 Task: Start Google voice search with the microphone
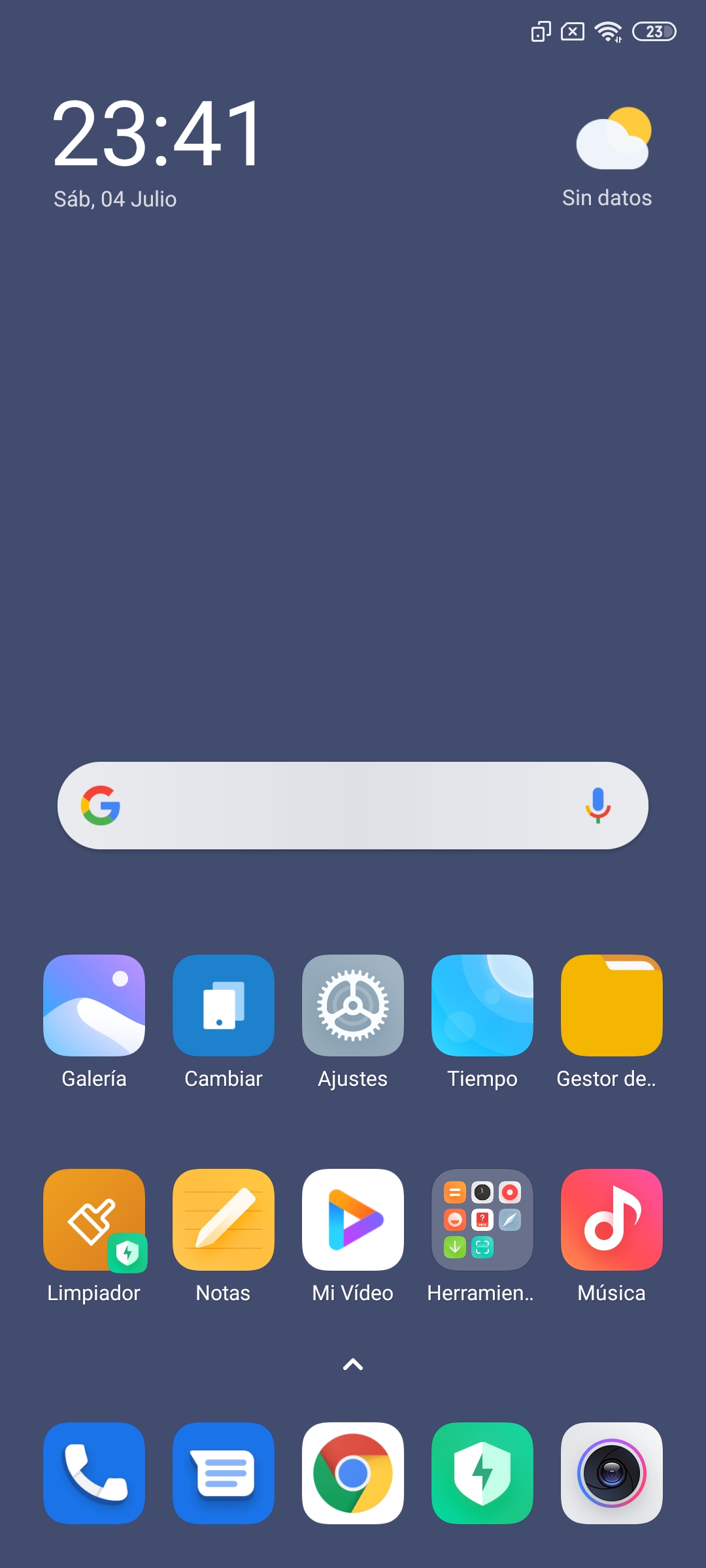[x=597, y=806]
